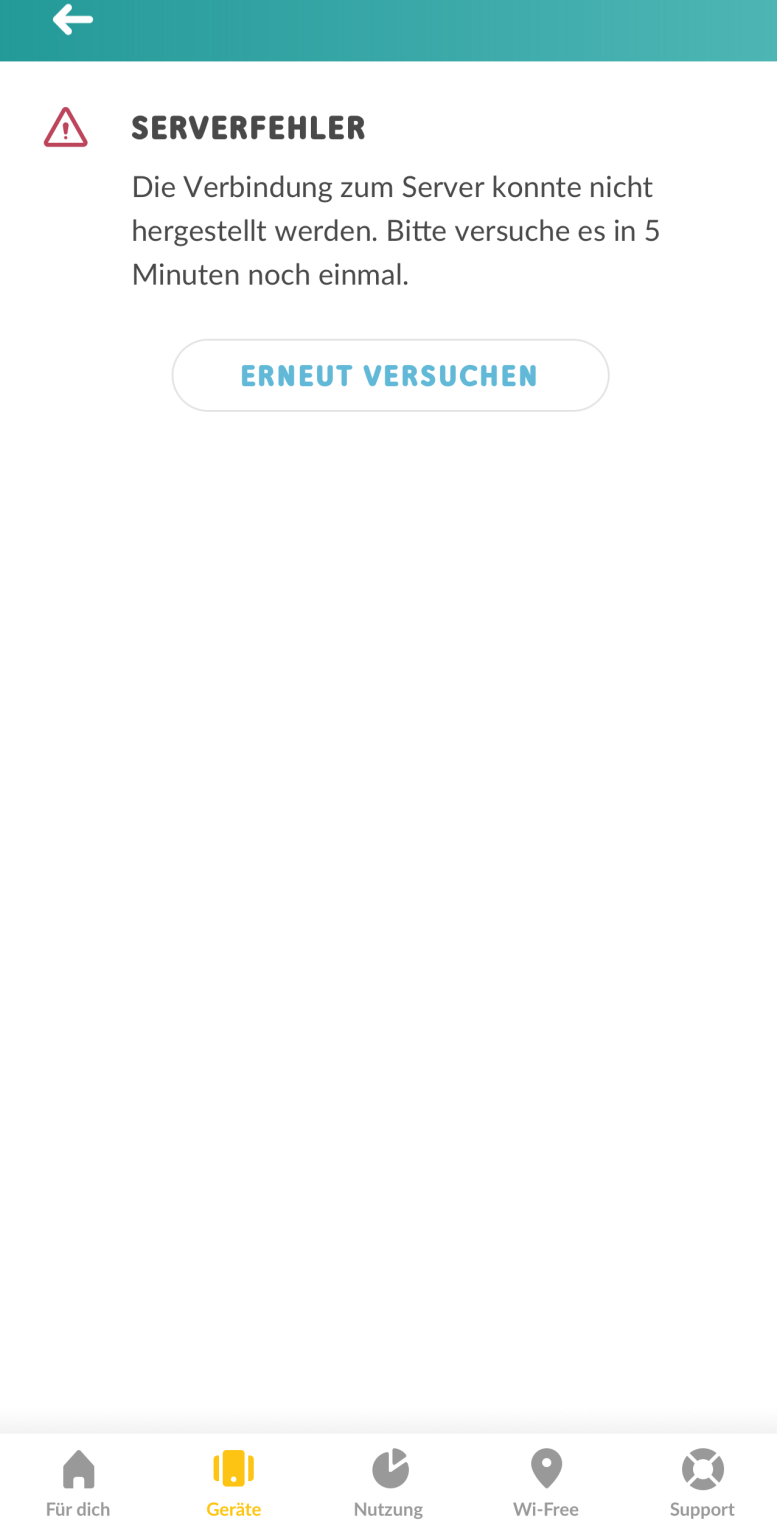Go to the Wi-Free tab
This screenshot has width=777, height=1520.
546,1482
